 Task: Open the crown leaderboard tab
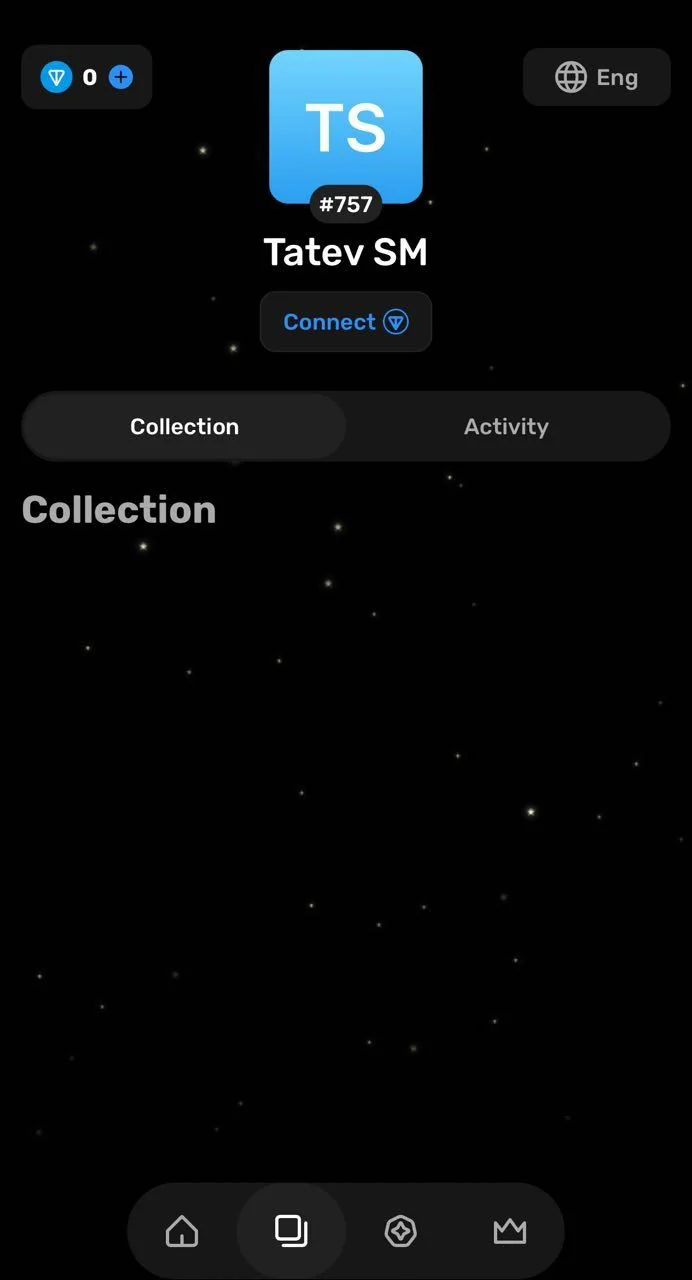pos(510,1231)
